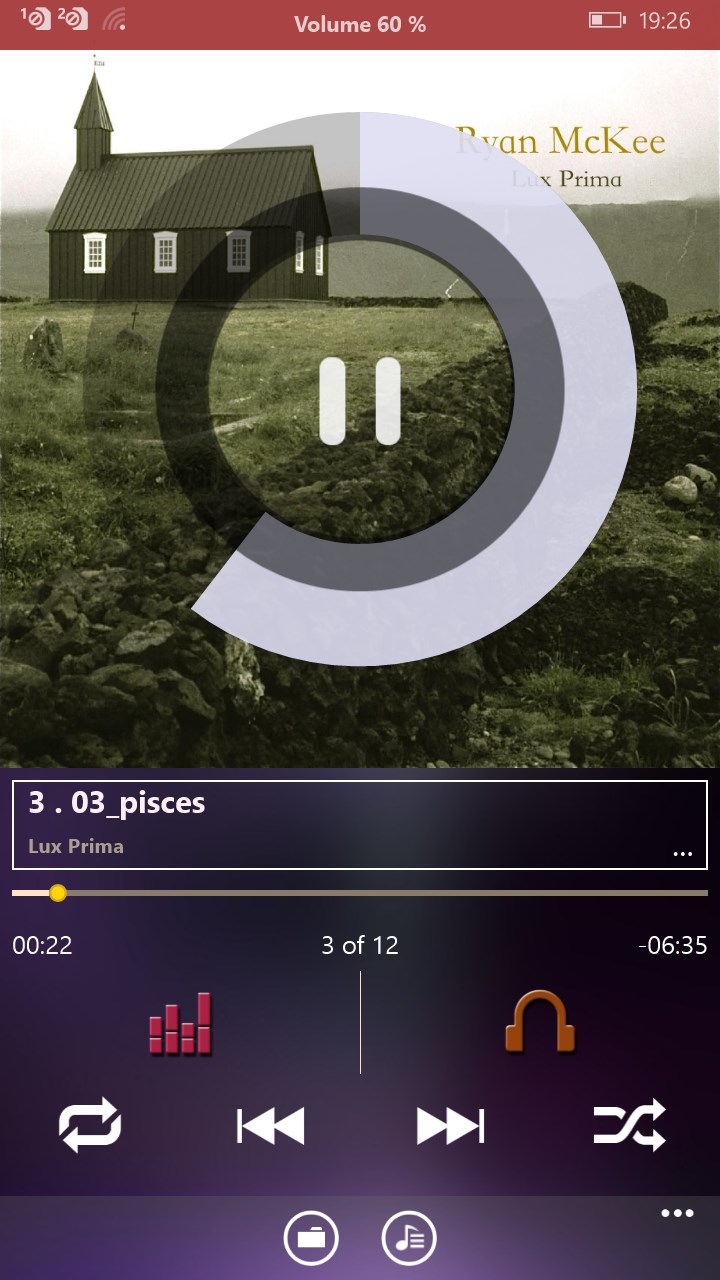Screen dimensions: 720x1280
Task: Toggle the equalizer on or off
Action: [178, 1022]
